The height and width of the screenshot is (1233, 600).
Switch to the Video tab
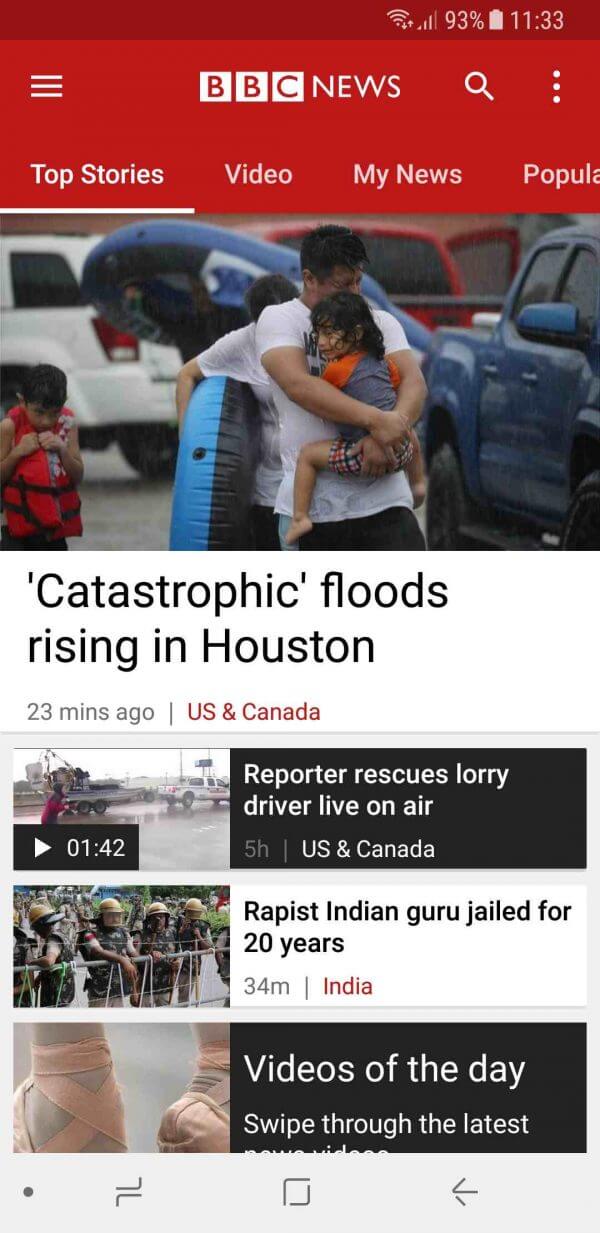(x=258, y=174)
